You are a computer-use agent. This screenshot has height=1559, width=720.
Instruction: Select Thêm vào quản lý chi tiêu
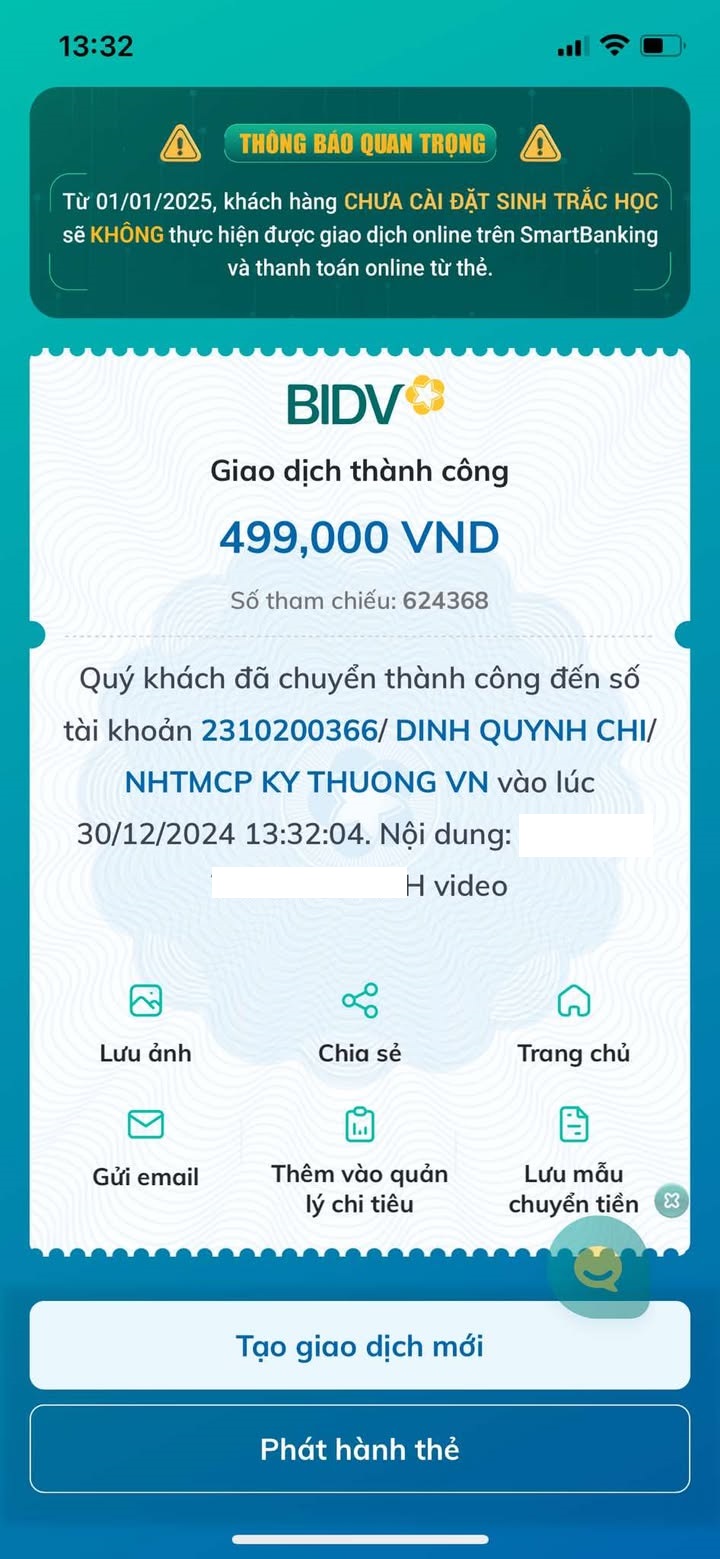click(x=360, y=1160)
